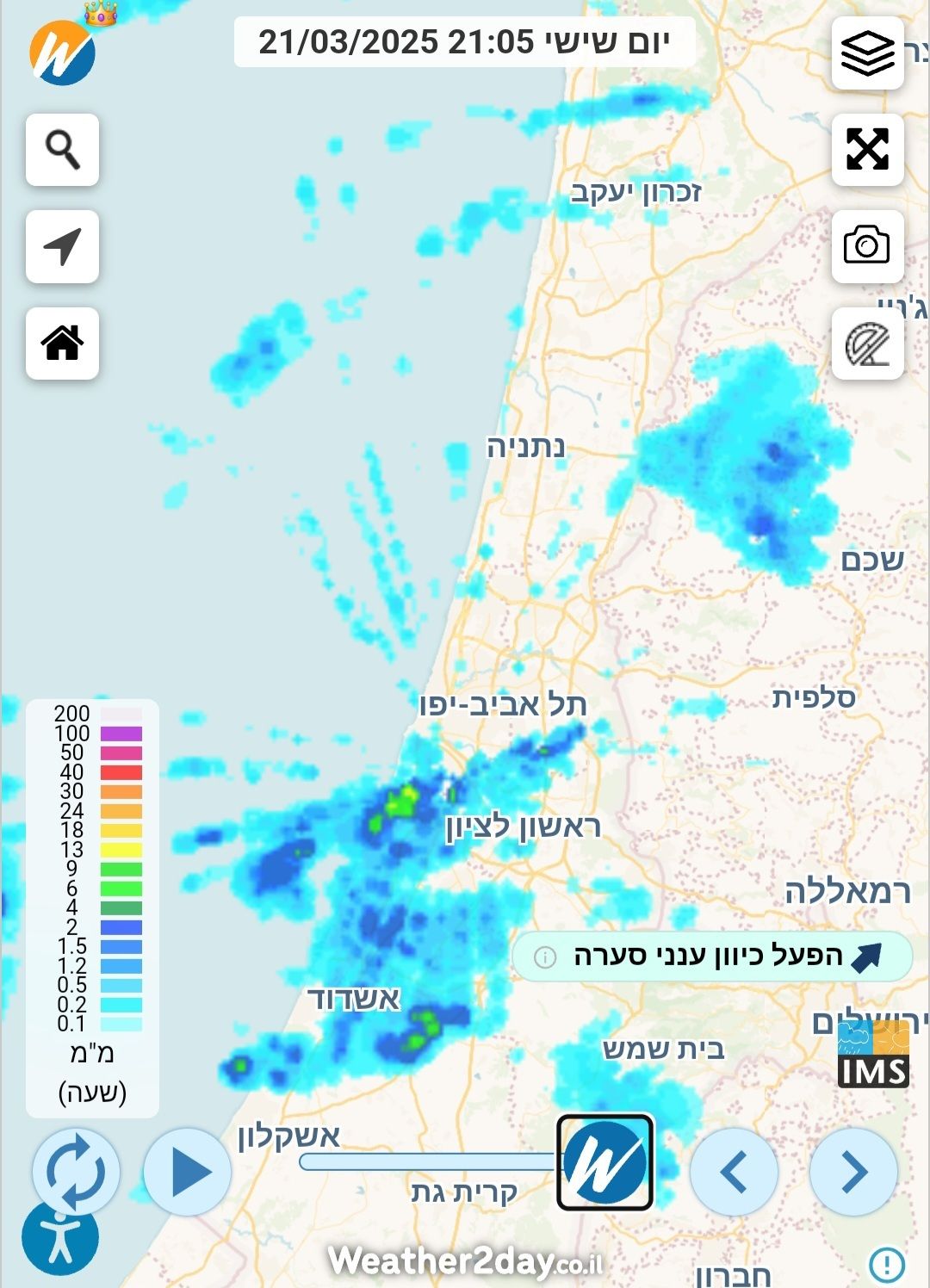930x1288 pixels.
Task: Open the exclamation info icon
Action: [x=886, y=1265]
